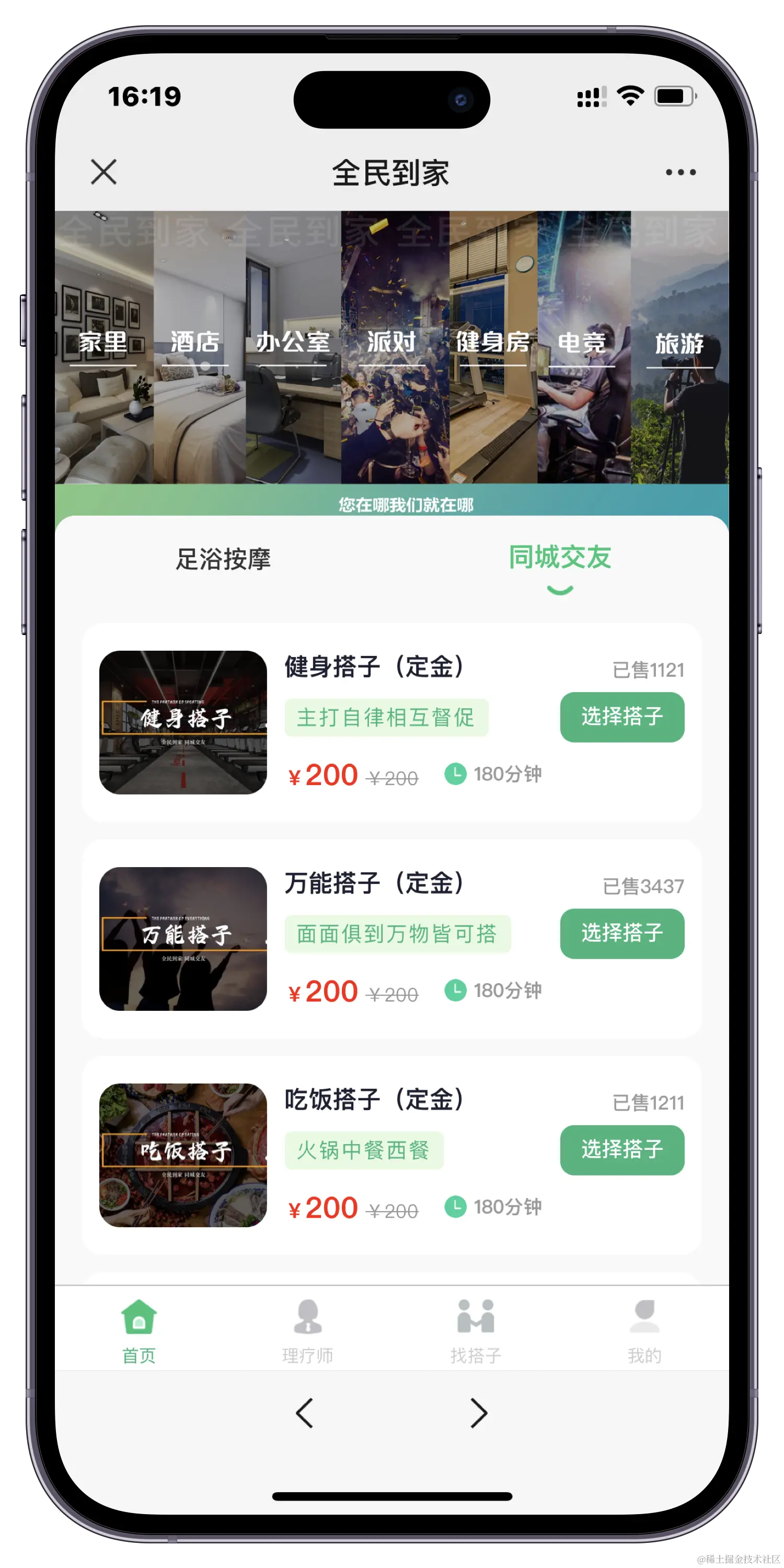Open the three-dot overflow menu
Screen dimensions: 784x1568
pyautogui.click(x=681, y=172)
